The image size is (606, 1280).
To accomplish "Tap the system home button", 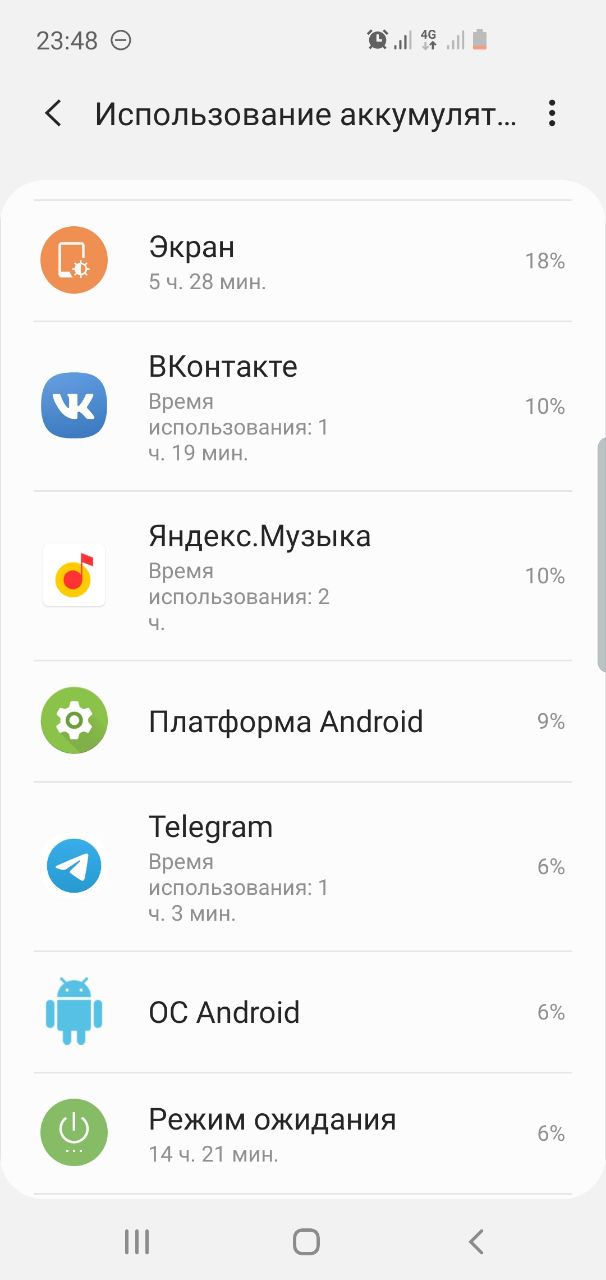I will point(306,1242).
